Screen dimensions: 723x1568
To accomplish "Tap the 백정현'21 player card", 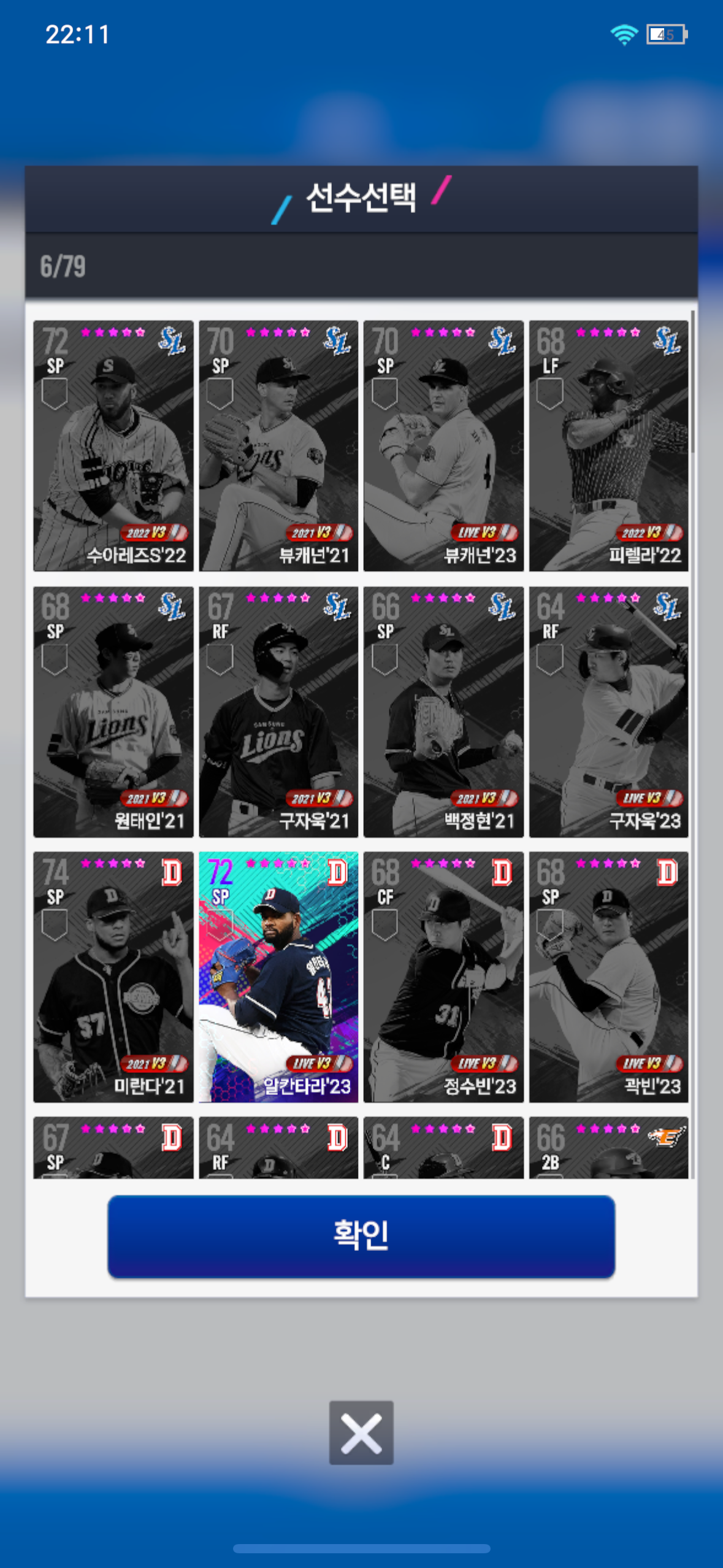I will point(443,712).
